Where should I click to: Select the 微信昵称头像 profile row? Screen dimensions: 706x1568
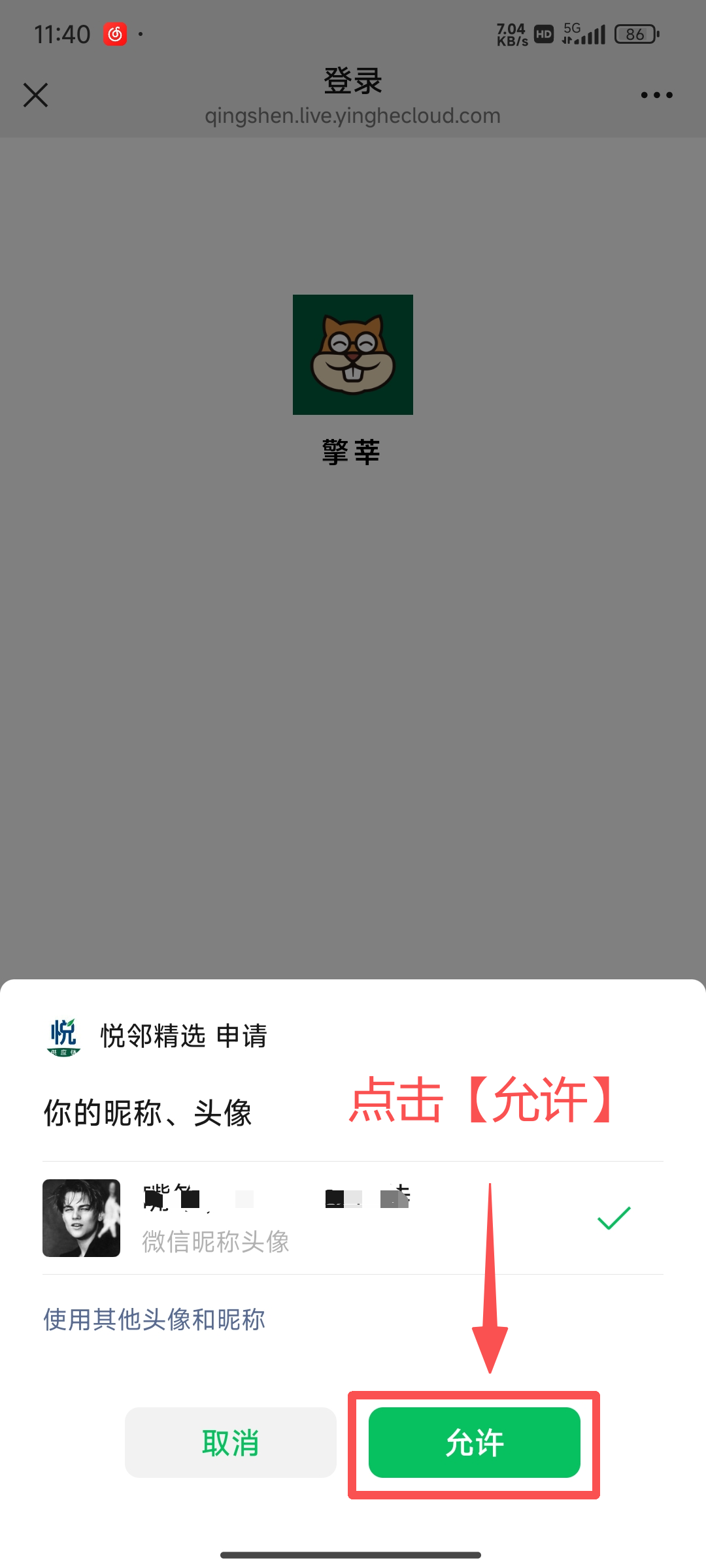353,1218
